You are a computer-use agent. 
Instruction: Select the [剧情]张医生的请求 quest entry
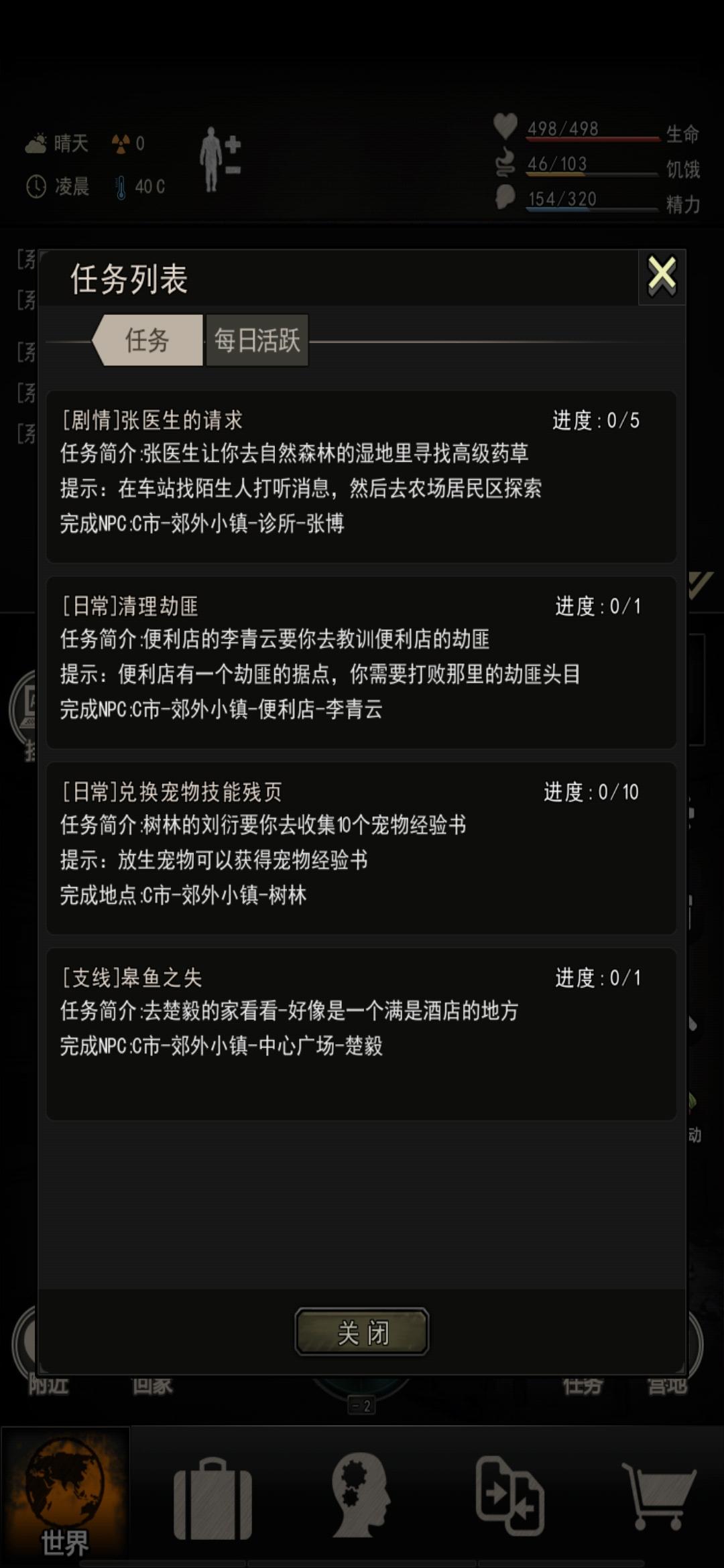362,476
